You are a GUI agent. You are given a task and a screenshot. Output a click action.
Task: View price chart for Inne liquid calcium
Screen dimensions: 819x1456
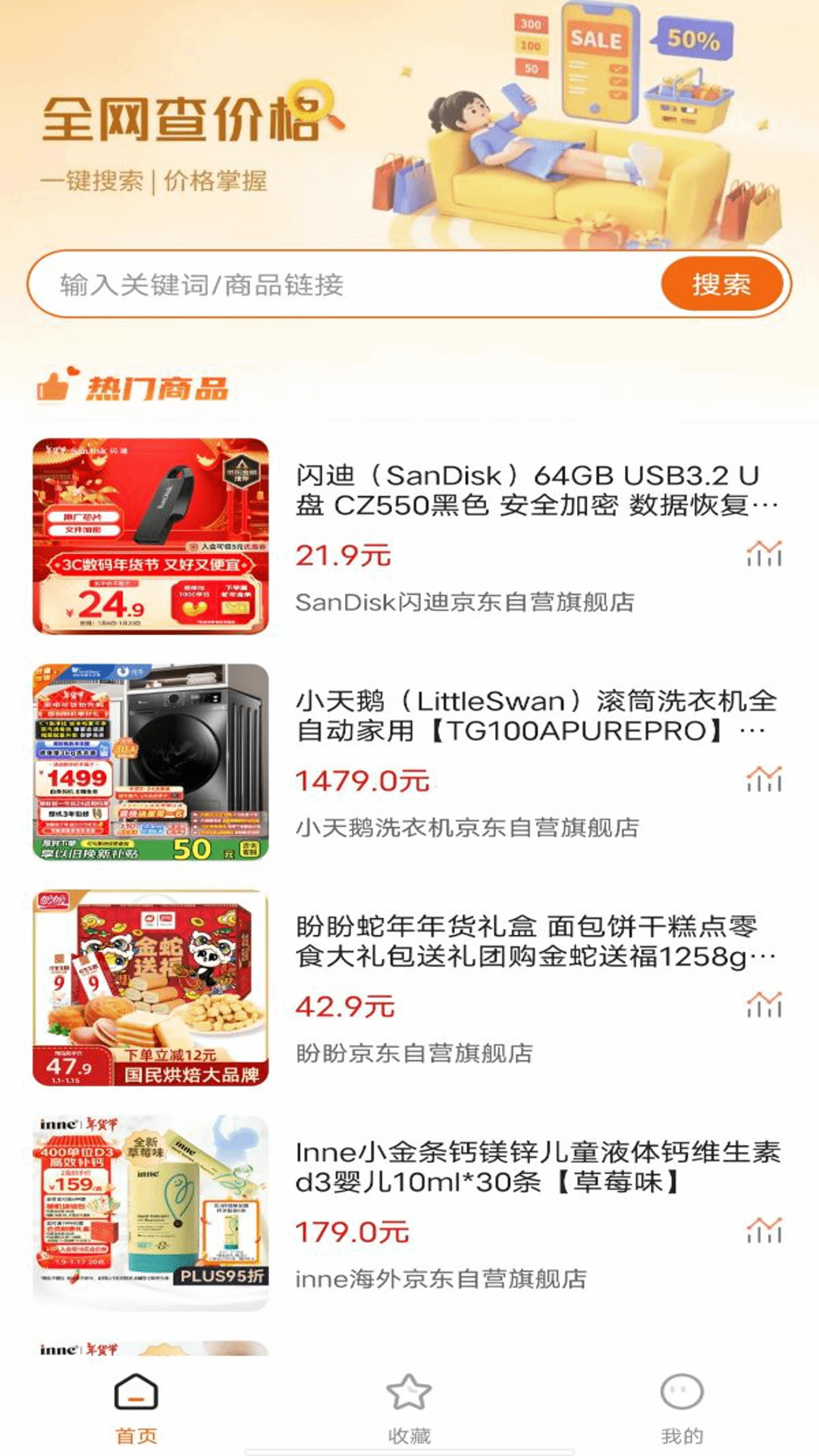pos(764,1230)
